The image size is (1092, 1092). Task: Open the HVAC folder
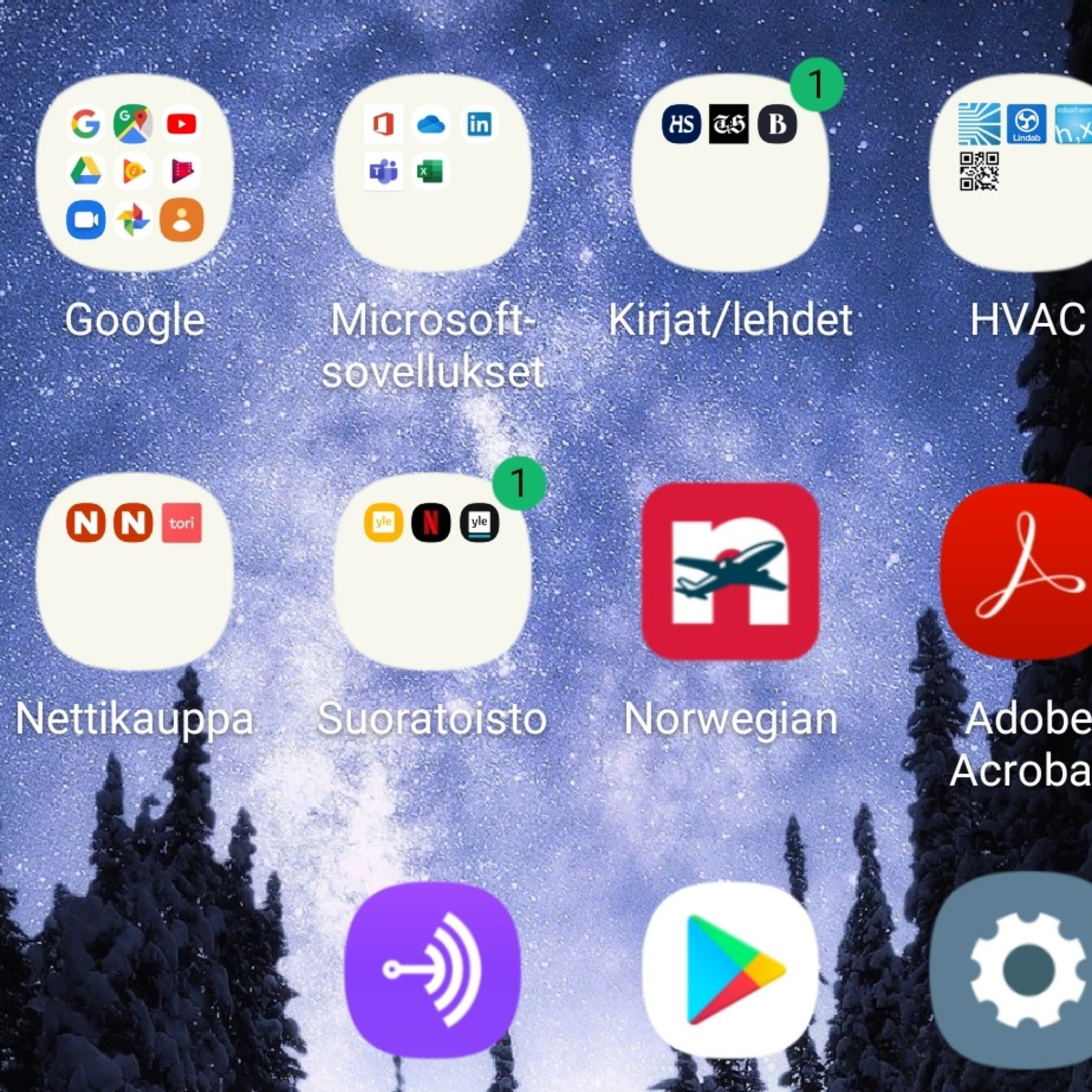pos(1010,173)
